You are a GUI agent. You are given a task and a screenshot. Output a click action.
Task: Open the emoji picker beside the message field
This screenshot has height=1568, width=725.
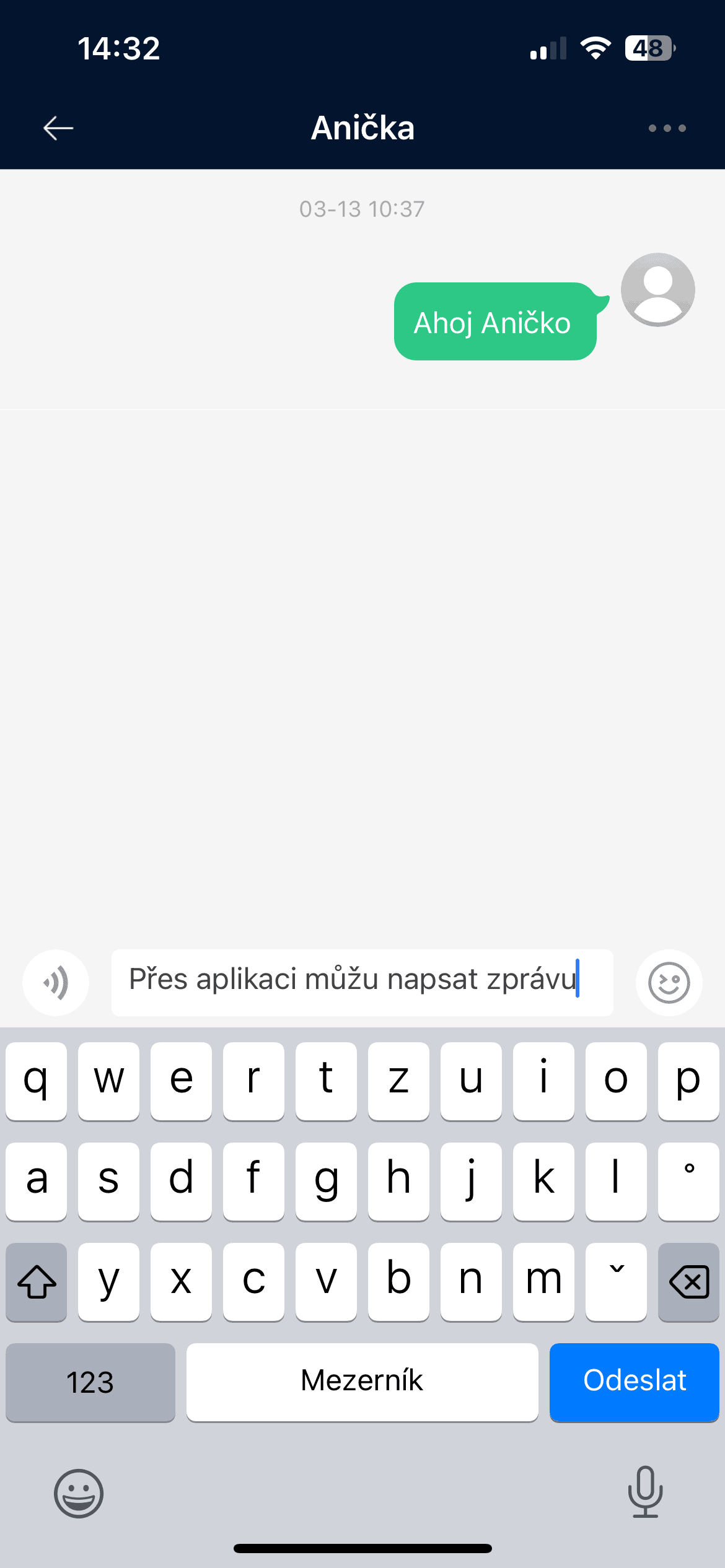pos(669,983)
